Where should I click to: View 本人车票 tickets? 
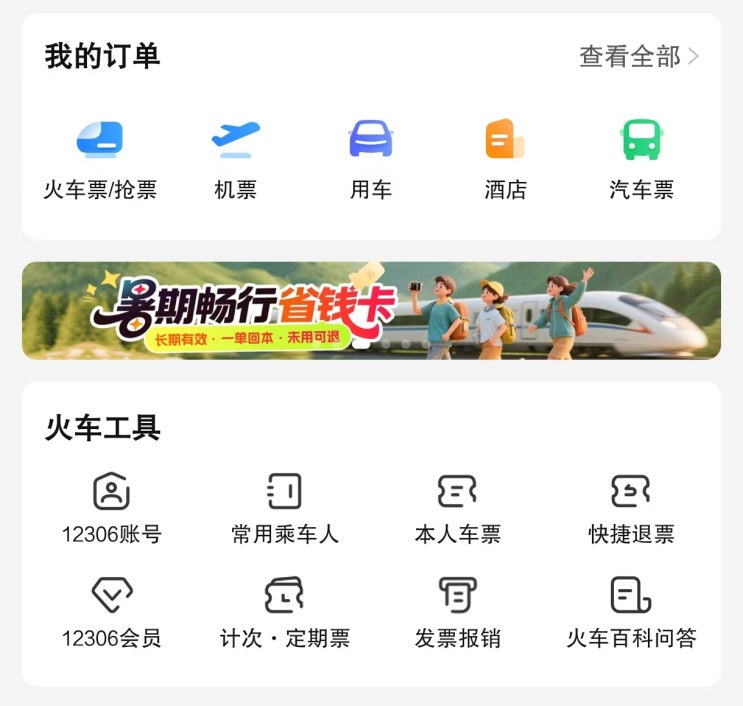click(x=458, y=509)
